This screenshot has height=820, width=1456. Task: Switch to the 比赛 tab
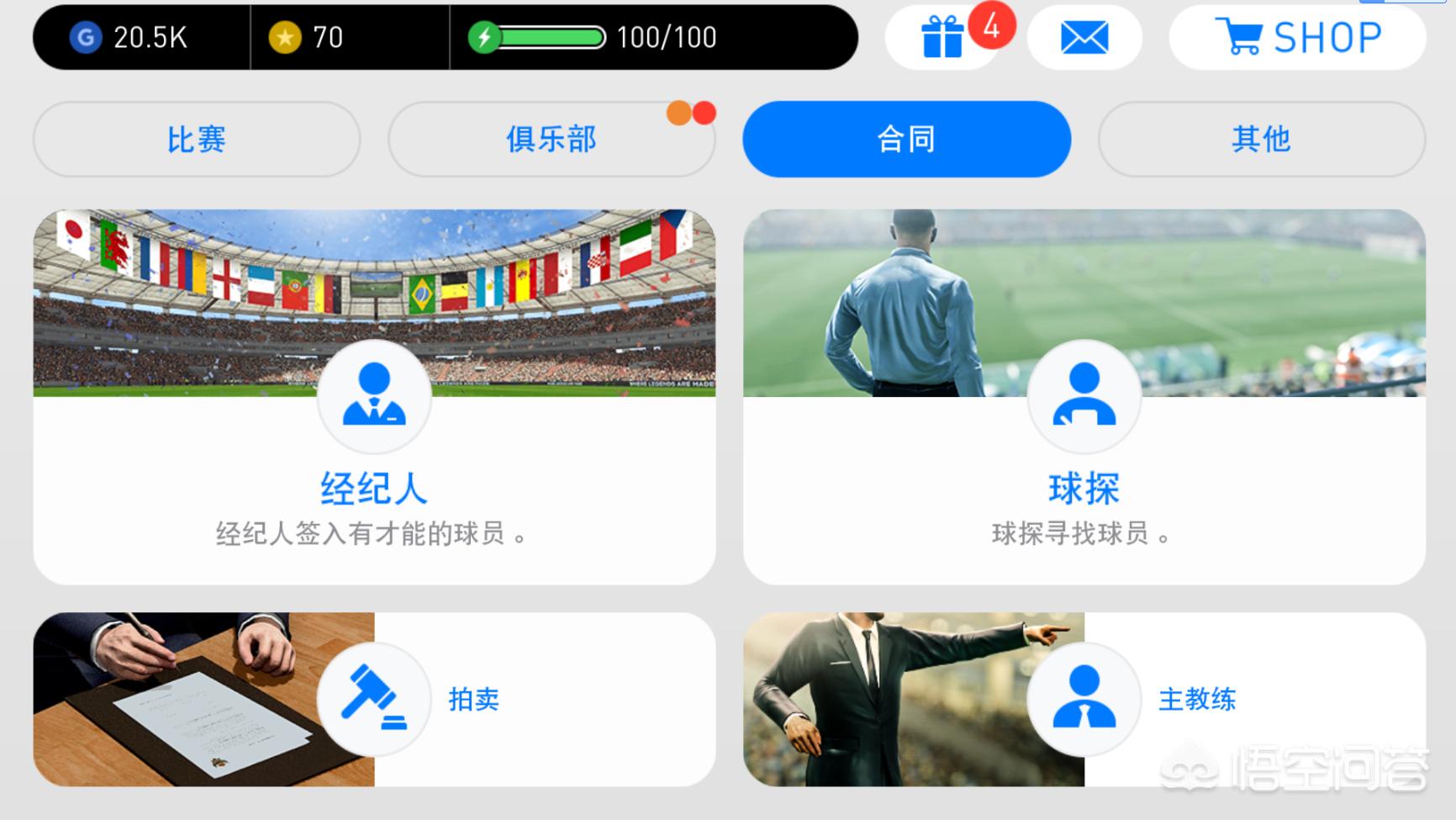(197, 139)
